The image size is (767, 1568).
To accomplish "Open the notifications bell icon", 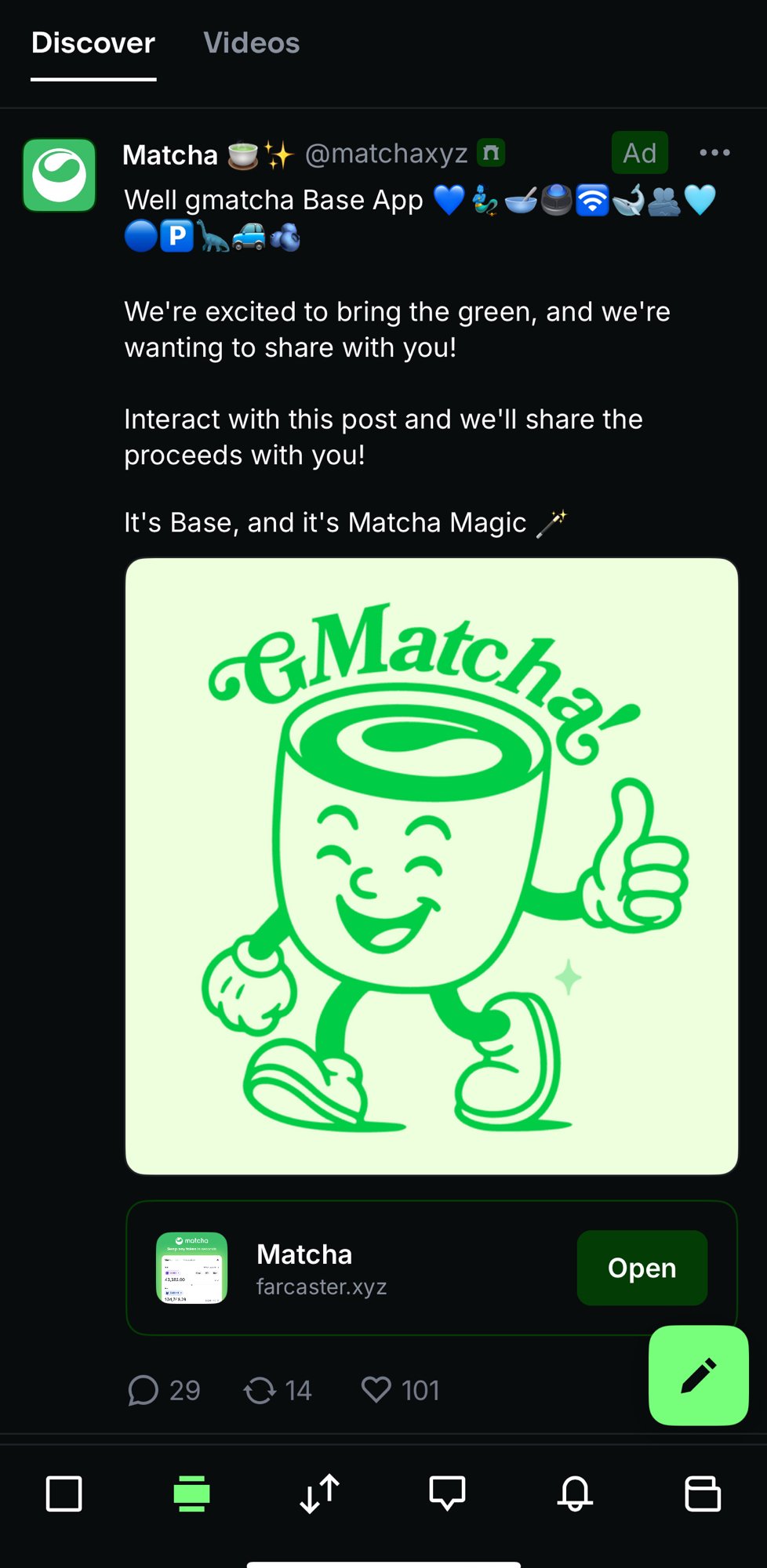I will pos(575,1494).
